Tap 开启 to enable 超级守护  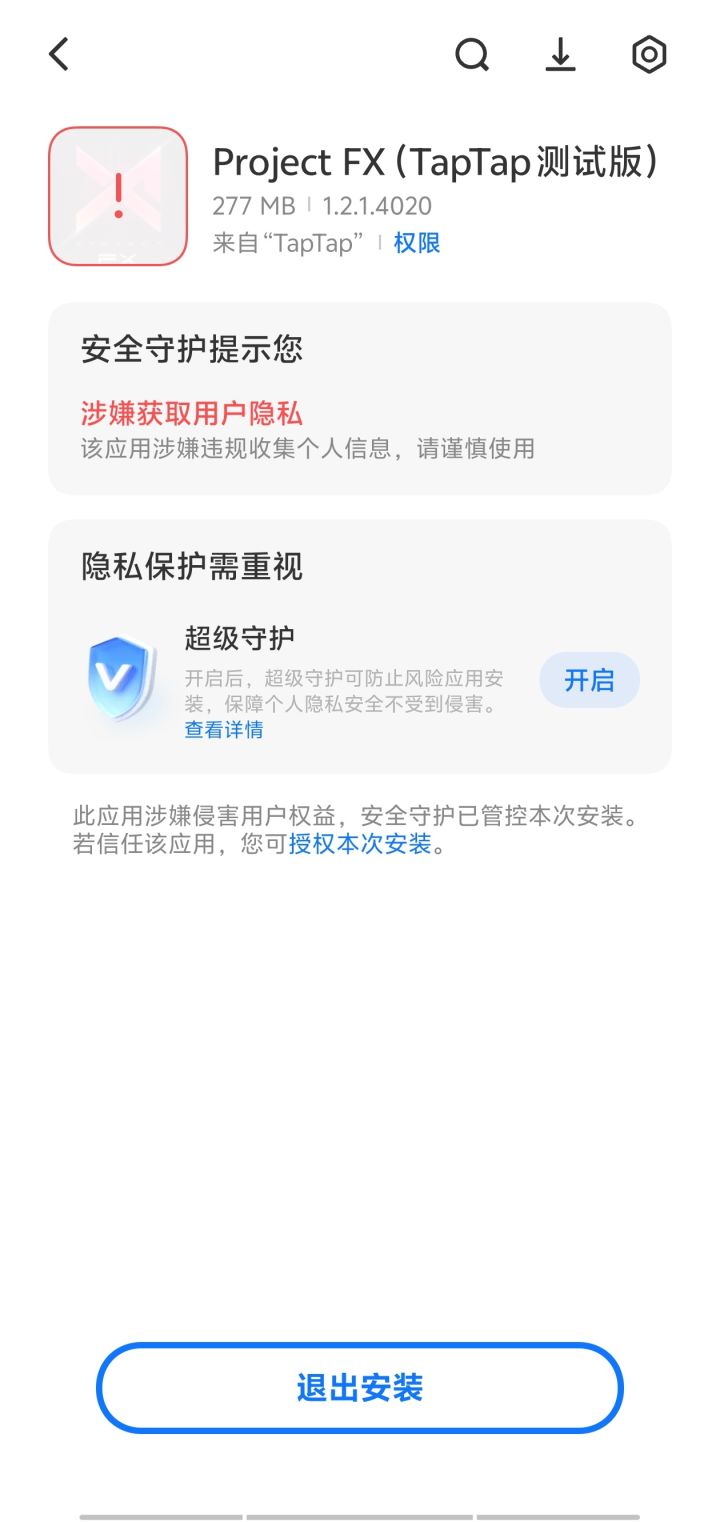pyautogui.click(x=589, y=680)
